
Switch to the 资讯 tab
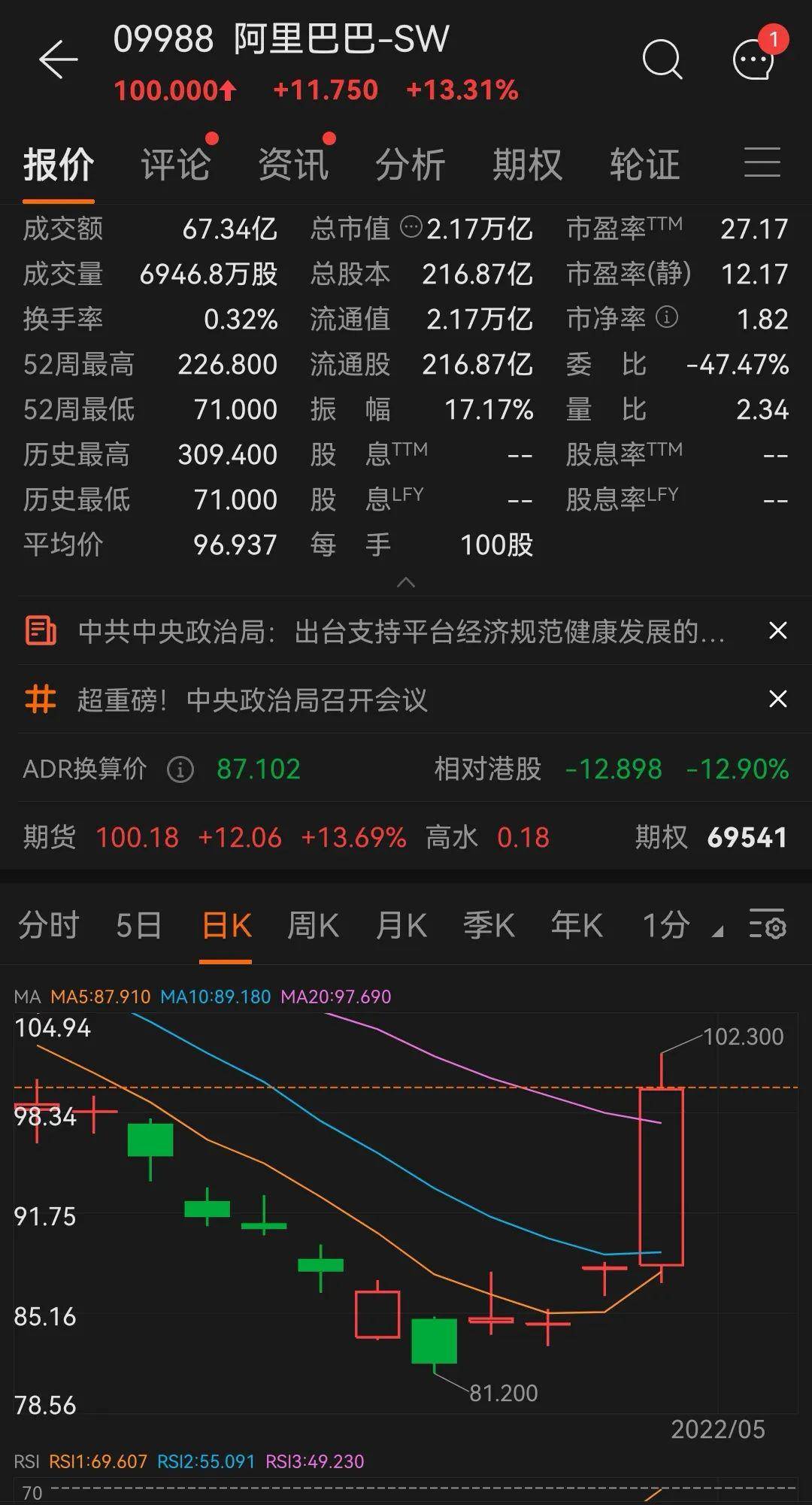293,164
